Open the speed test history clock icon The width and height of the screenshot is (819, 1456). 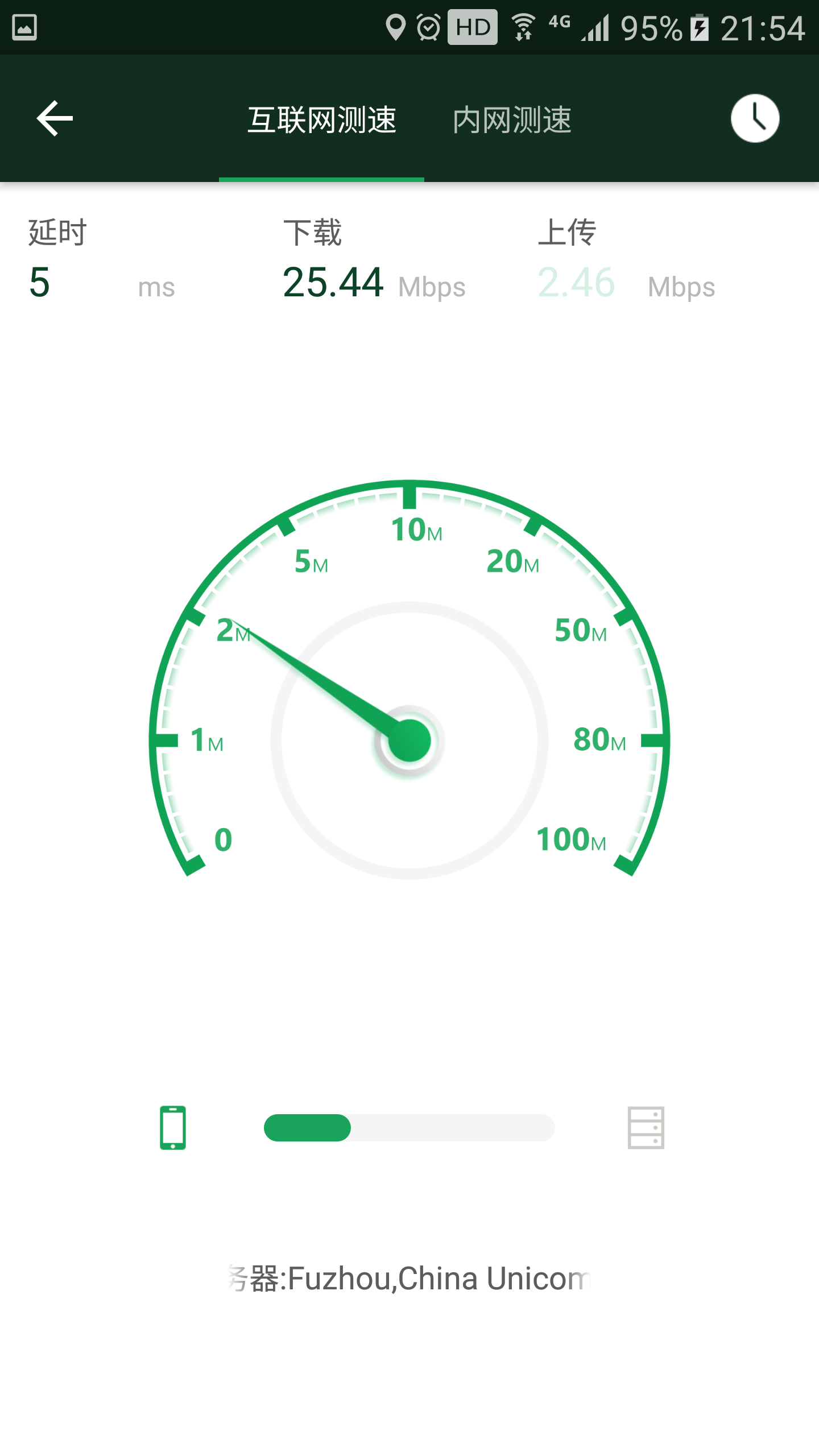755,119
